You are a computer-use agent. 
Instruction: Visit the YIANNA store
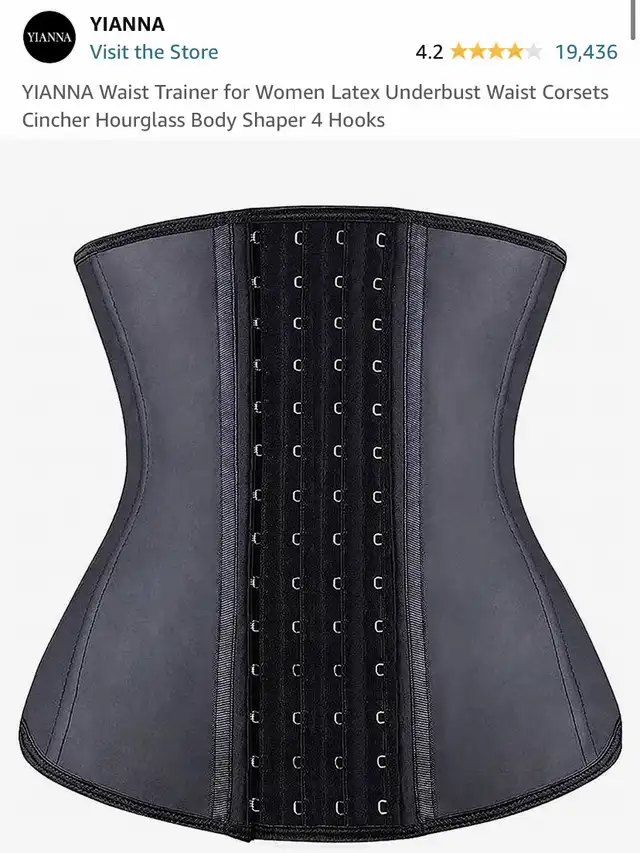click(153, 52)
